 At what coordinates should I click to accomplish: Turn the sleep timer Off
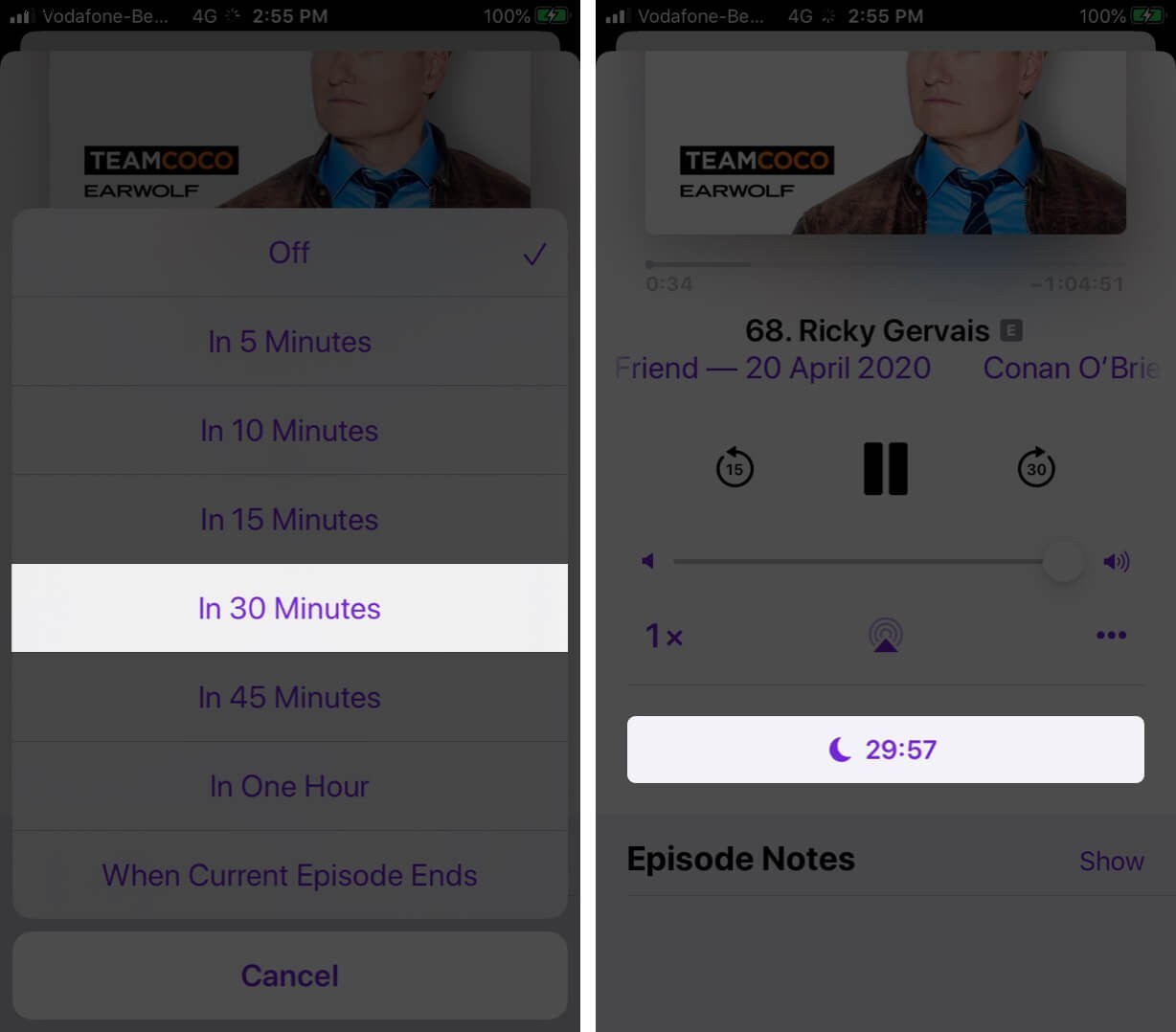[289, 253]
